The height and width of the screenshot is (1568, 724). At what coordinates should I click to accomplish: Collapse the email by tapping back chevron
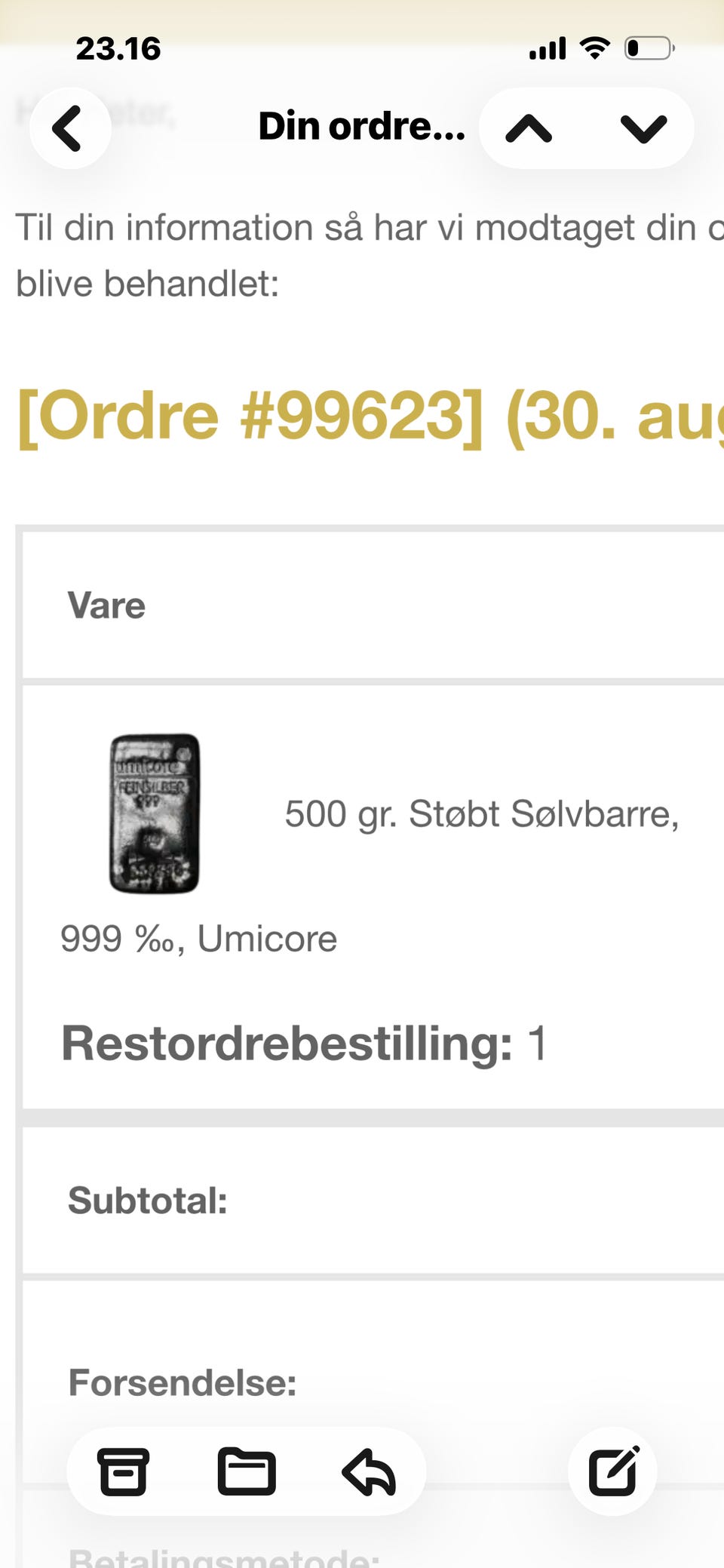(69, 128)
